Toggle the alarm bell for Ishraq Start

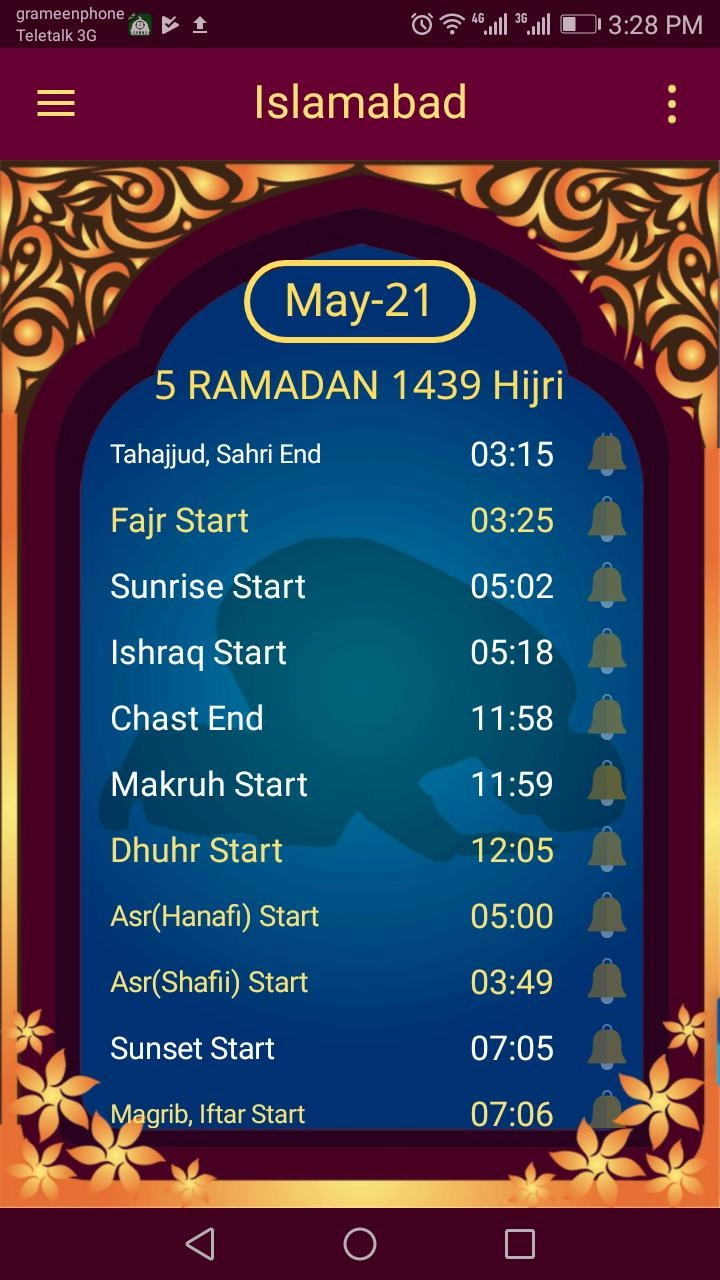[606, 652]
